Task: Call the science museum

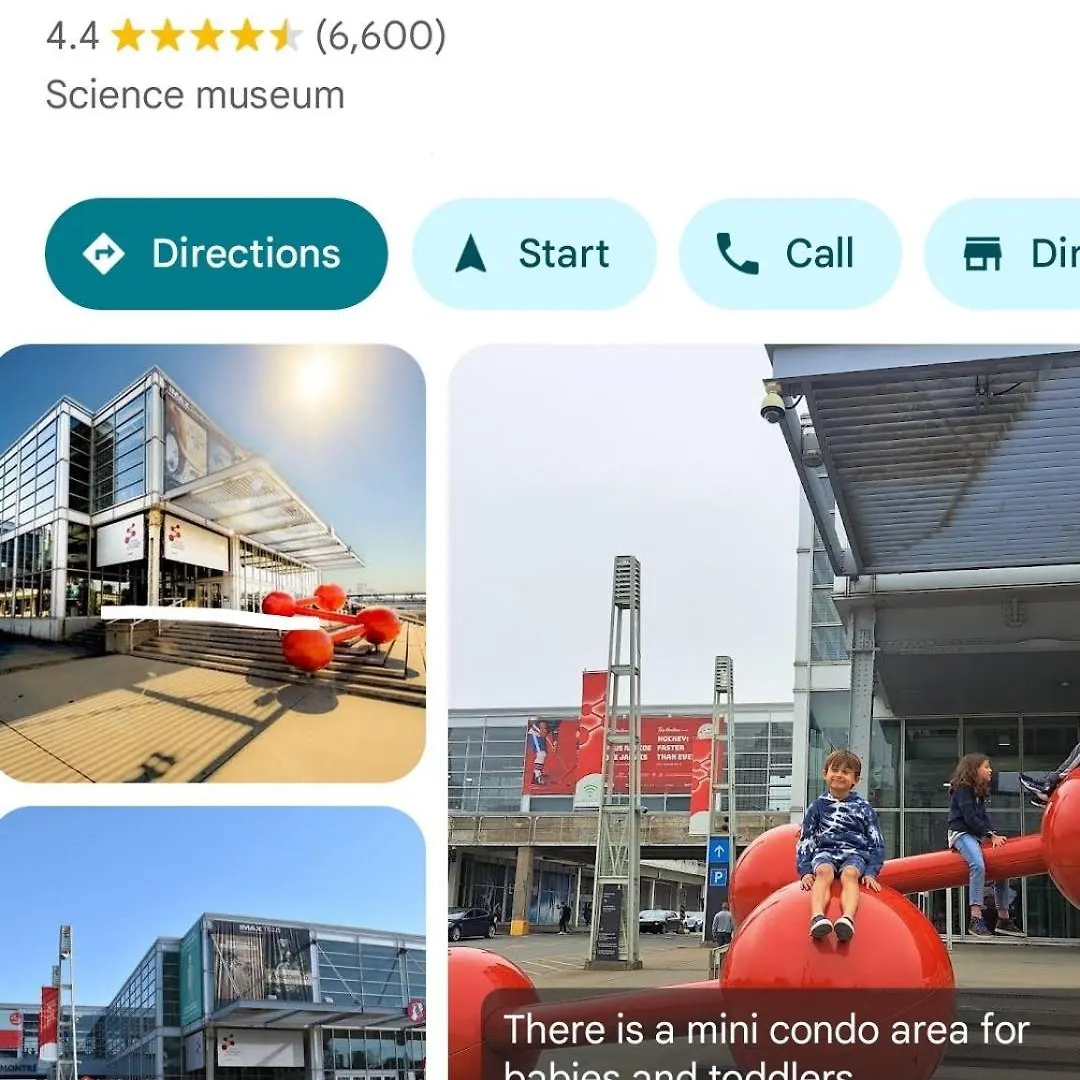Action: coord(790,254)
